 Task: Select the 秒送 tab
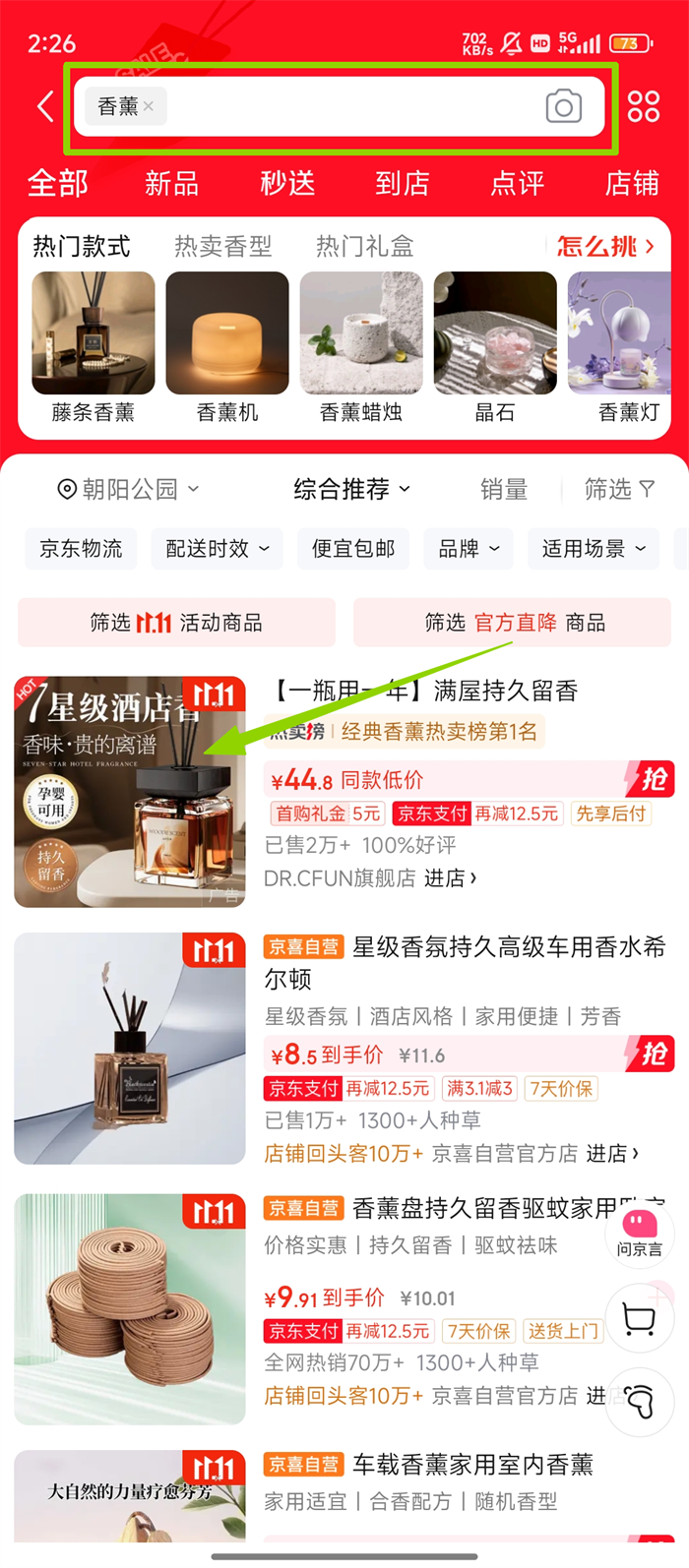(x=287, y=183)
